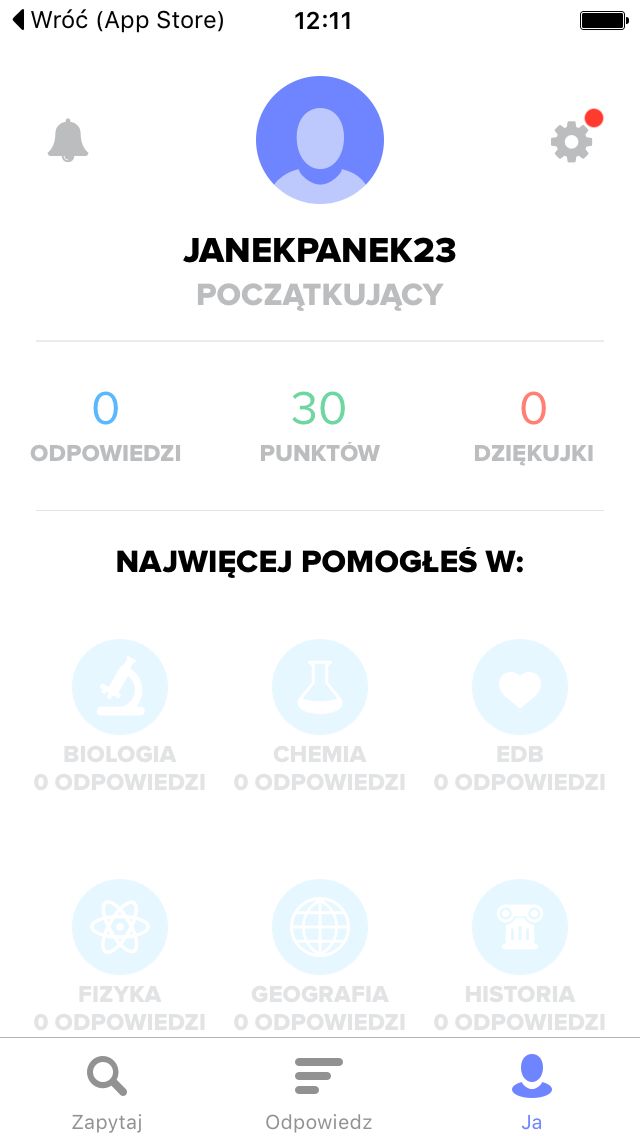The width and height of the screenshot is (640, 1136).
Task: Open the EDB subject tile
Action: 520,716
